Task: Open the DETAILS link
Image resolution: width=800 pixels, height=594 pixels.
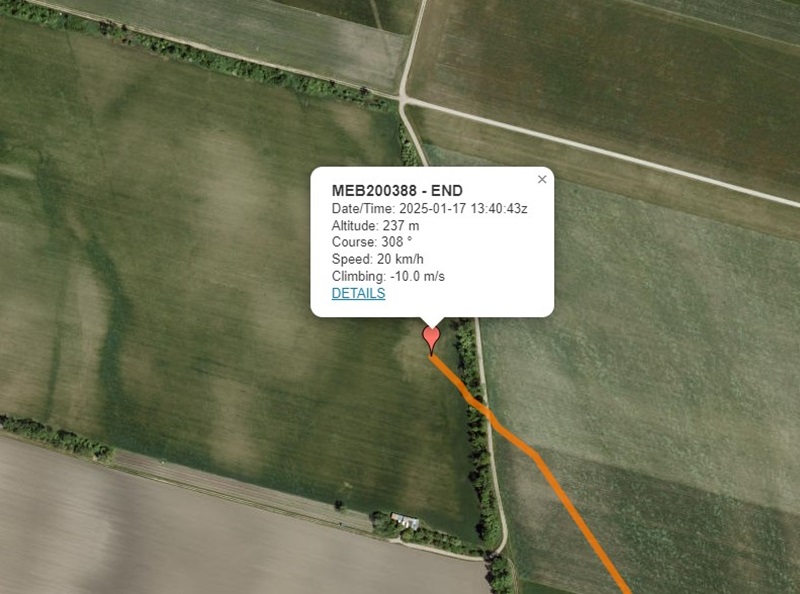Action: click(x=358, y=293)
